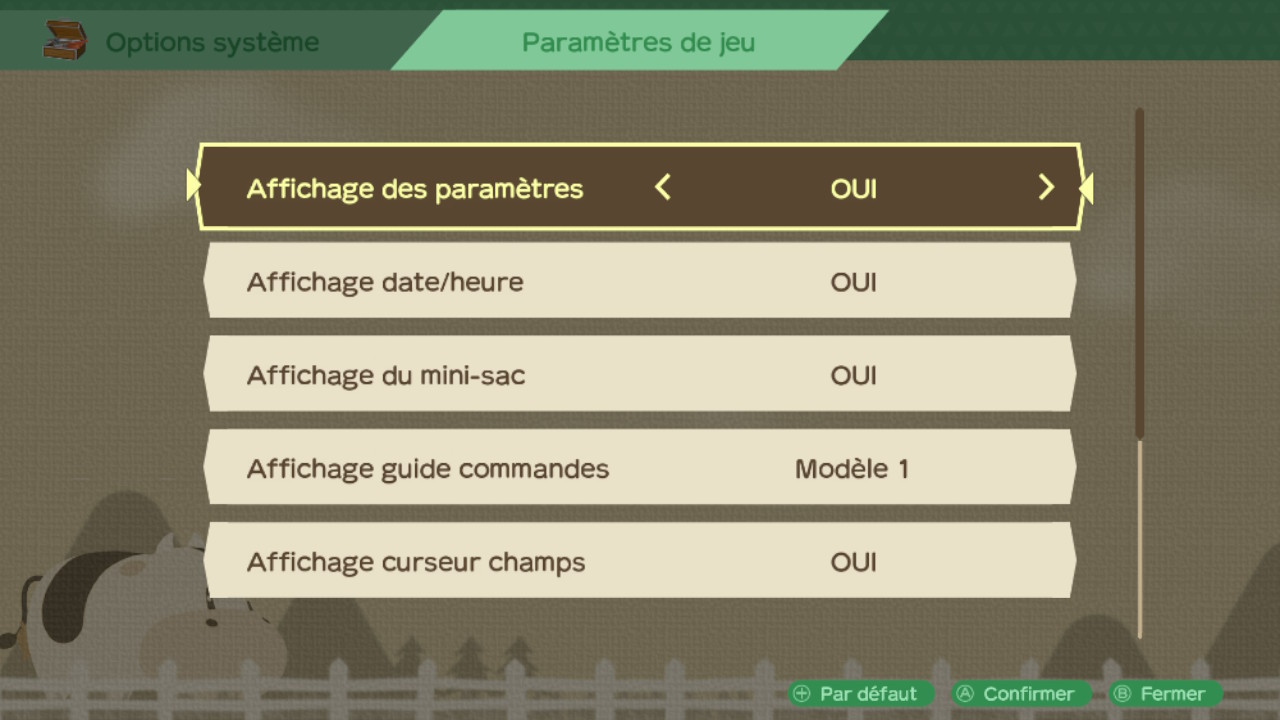Choose the Affichage curseur champs row

[640, 561]
